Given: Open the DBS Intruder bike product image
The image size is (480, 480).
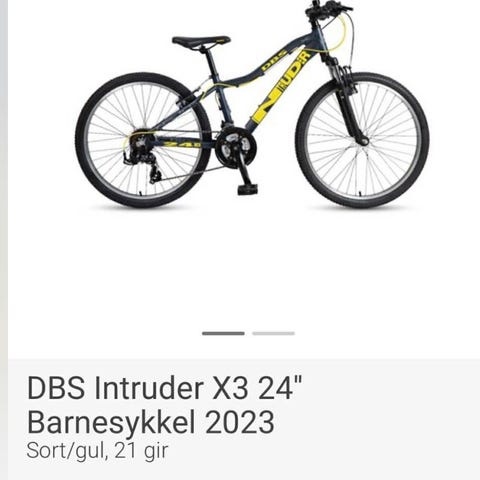Looking at the screenshot, I should (x=252, y=104).
